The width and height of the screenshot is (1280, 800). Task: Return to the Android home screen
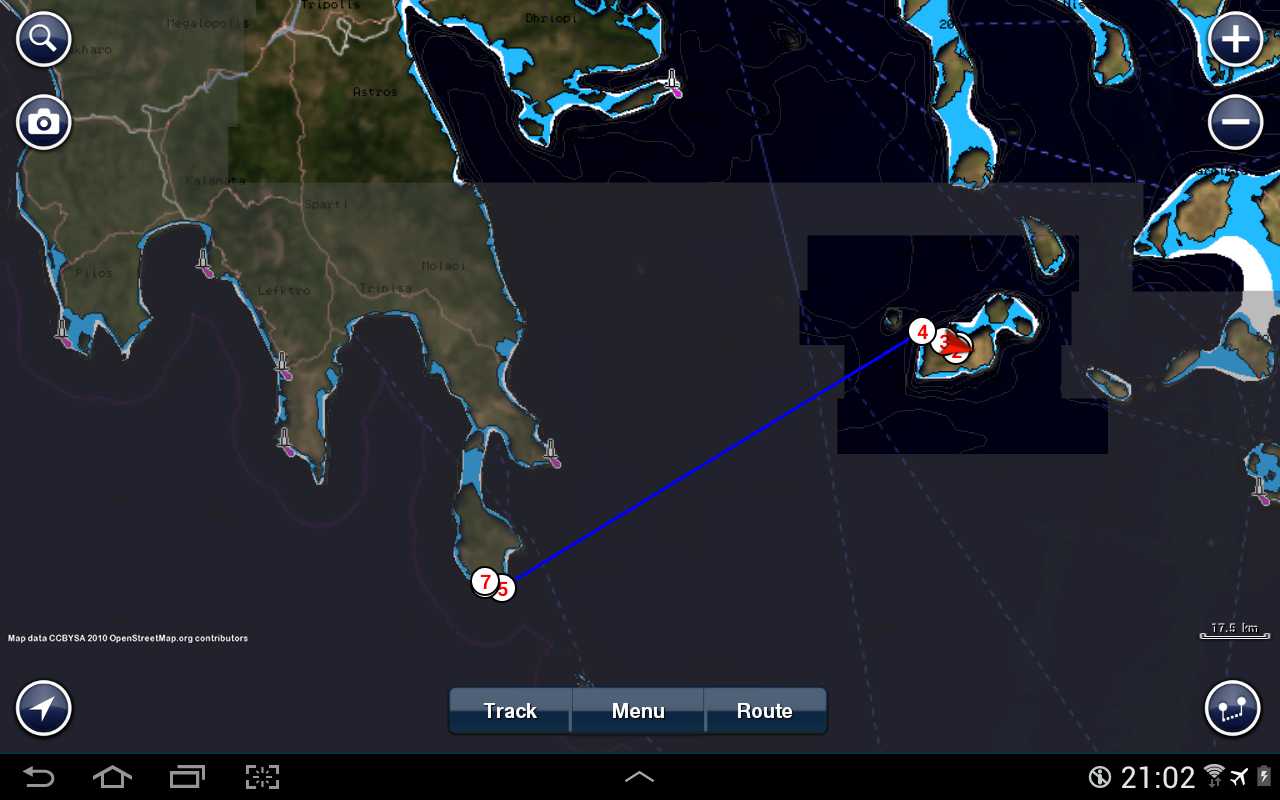click(112, 777)
